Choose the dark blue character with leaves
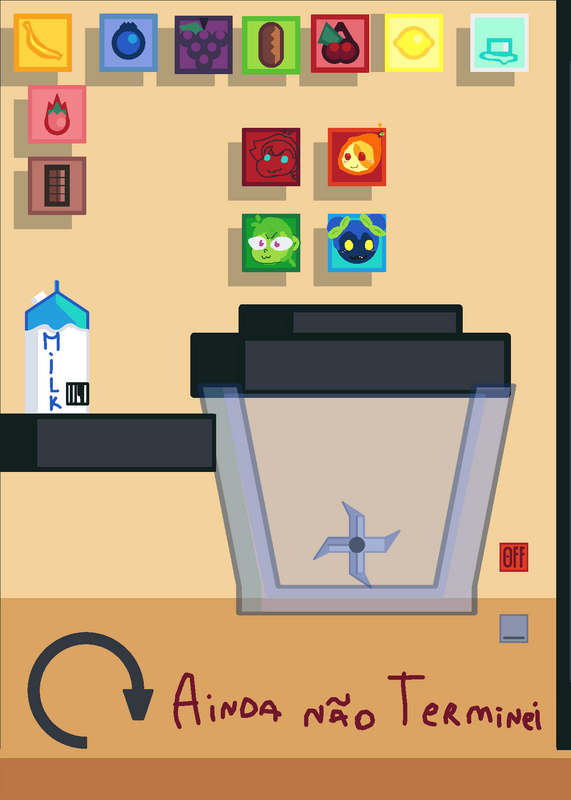The width and height of the screenshot is (571, 800). click(x=357, y=243)
